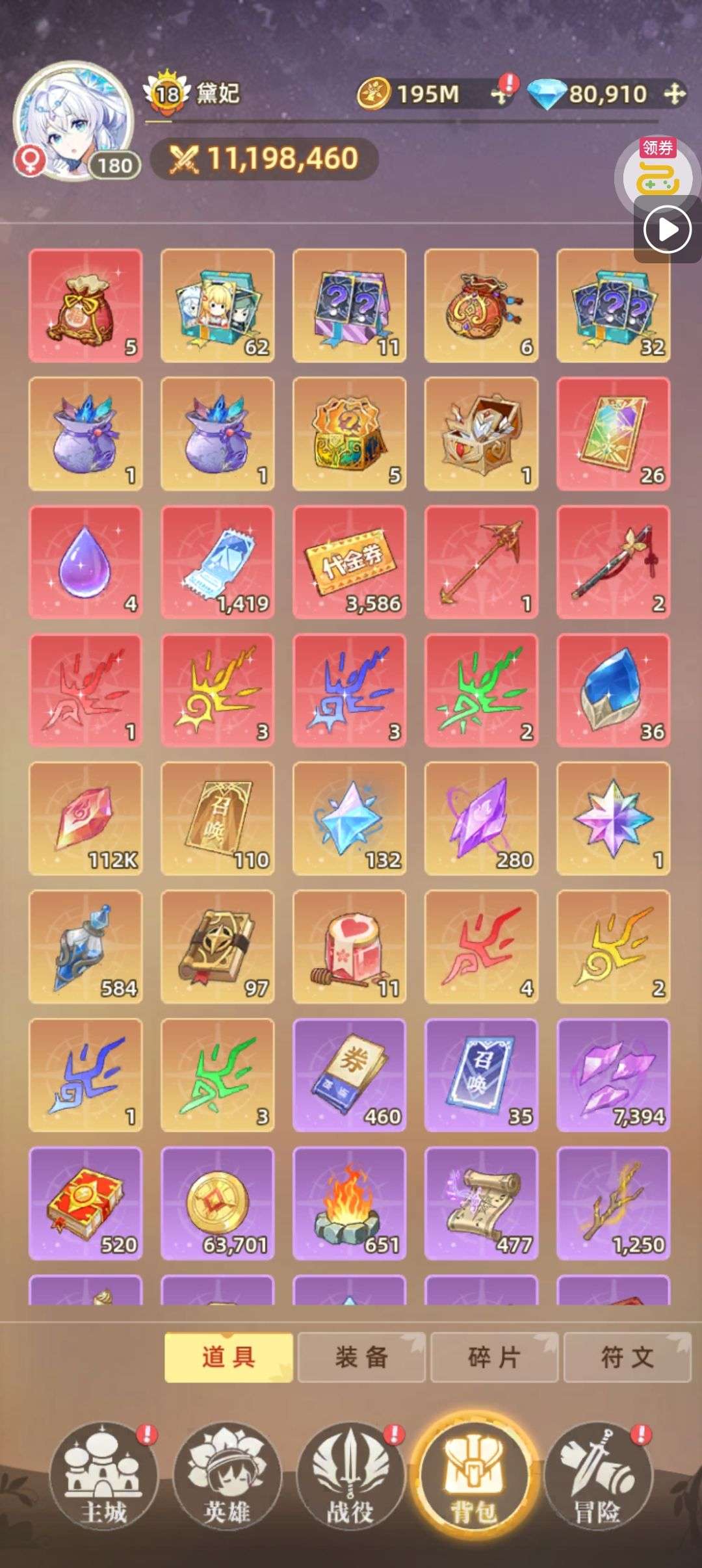Go to 主城 main city
The width and height of the screenshot is (702, 1568).
[x=104, y=1476]
